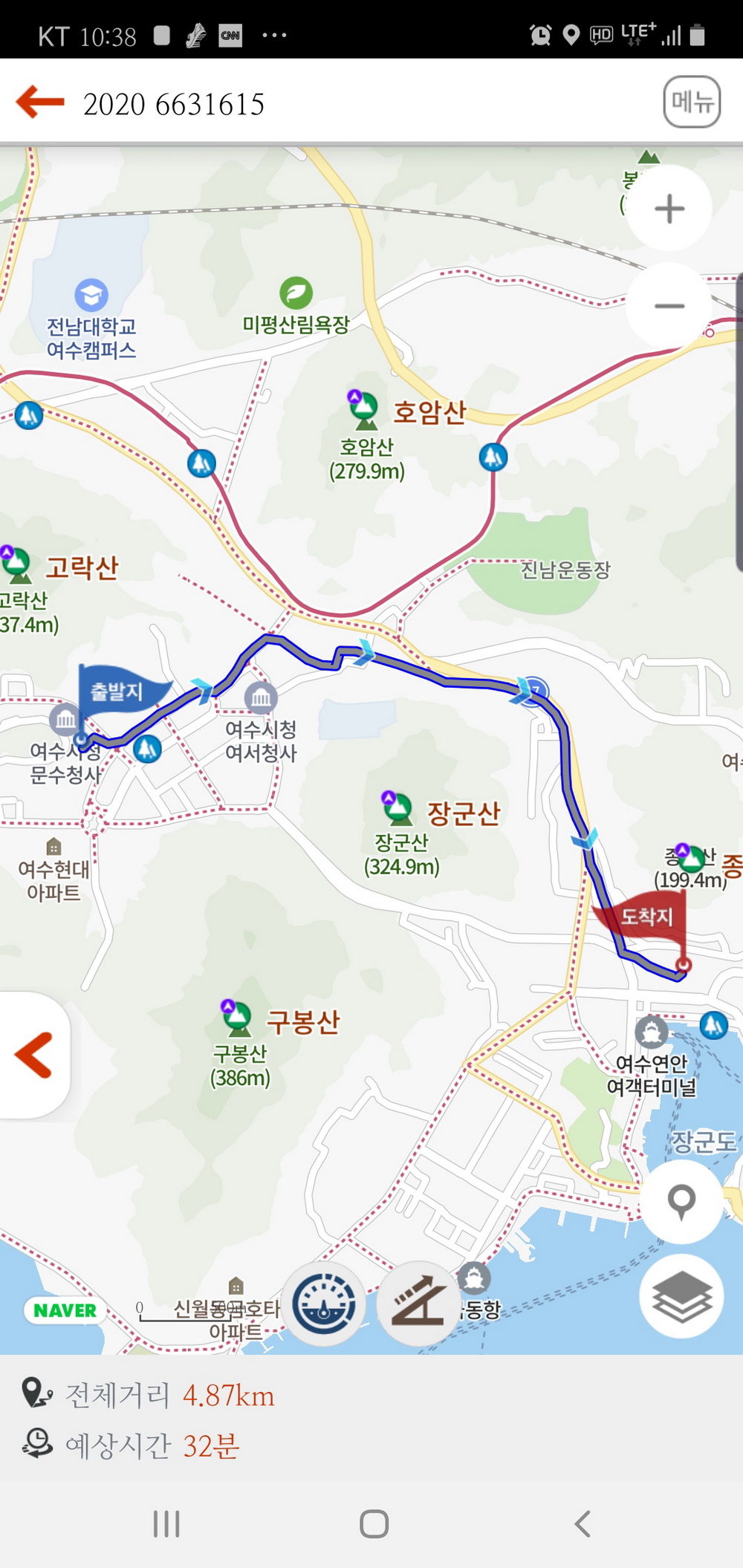Select the 구봉산 mountain marker
Image resolution: width=743 pixels, height=1568 pixels.
tap(237, 1019)
